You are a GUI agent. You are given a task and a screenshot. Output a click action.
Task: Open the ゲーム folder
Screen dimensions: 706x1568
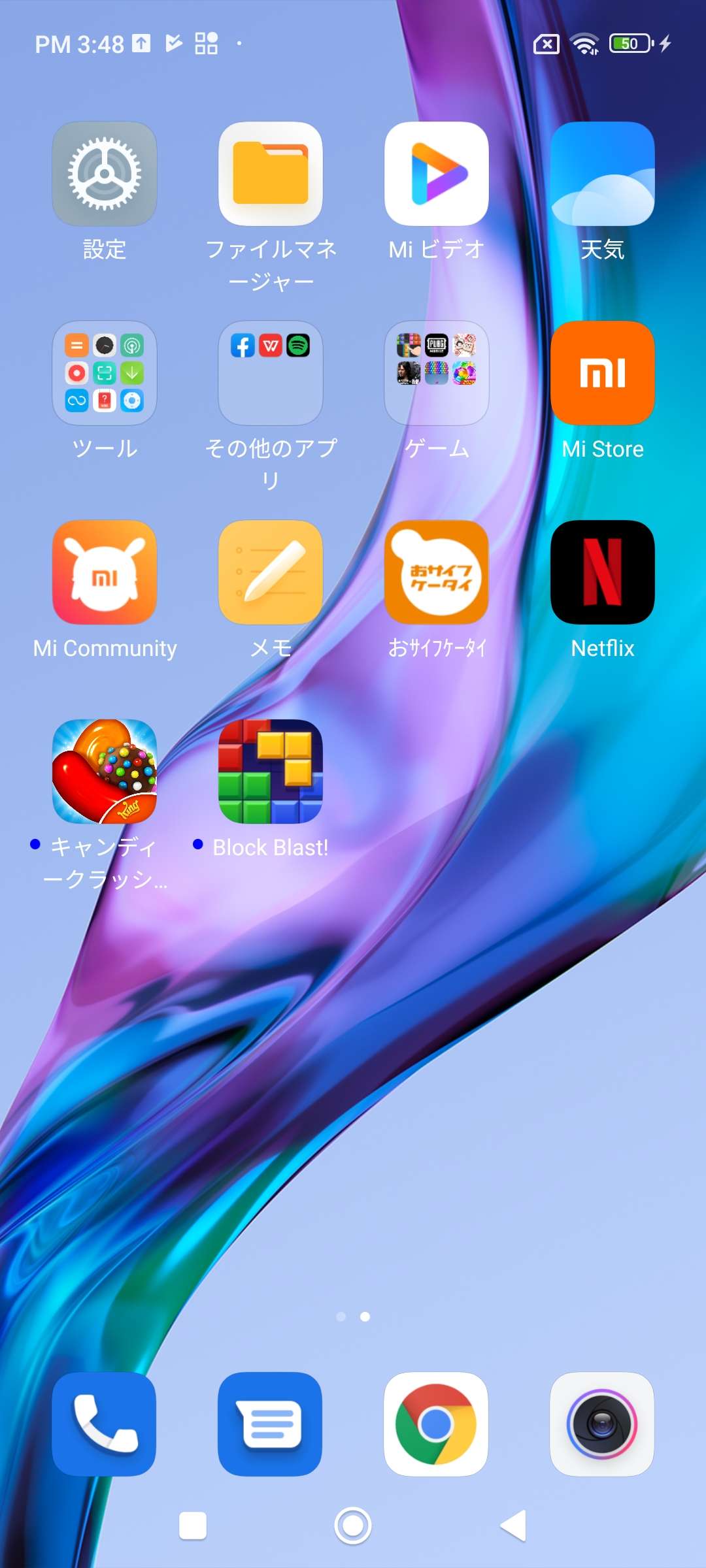point(437,374)
